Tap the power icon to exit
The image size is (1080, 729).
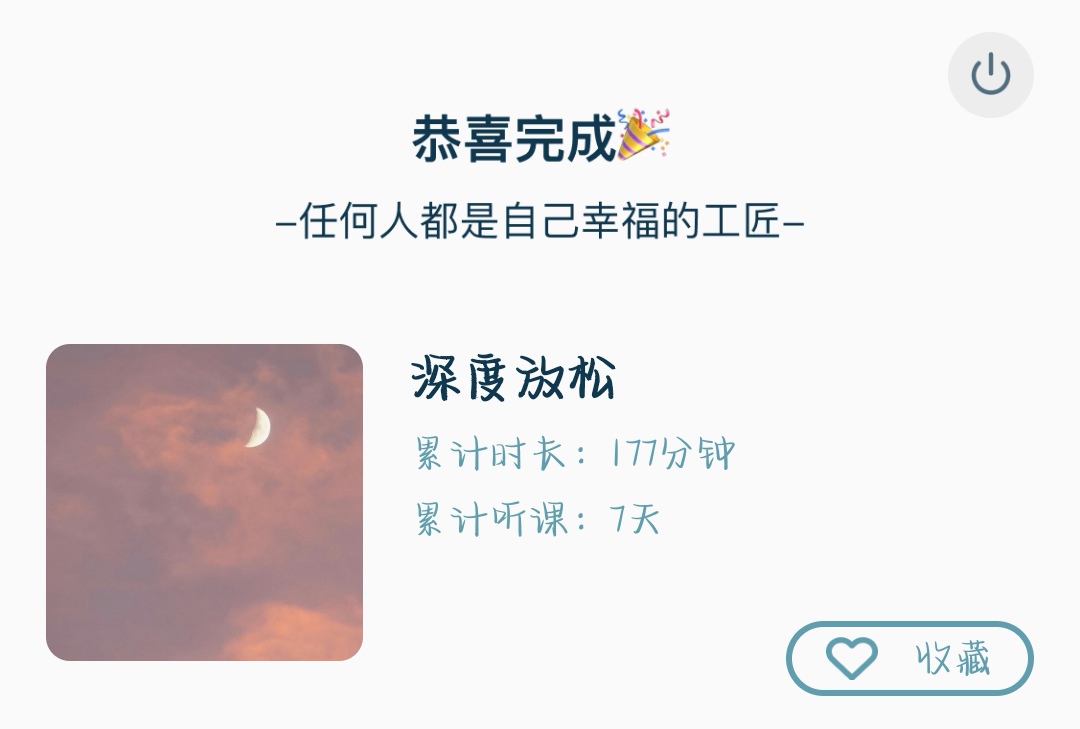click(x=990, y=75)
